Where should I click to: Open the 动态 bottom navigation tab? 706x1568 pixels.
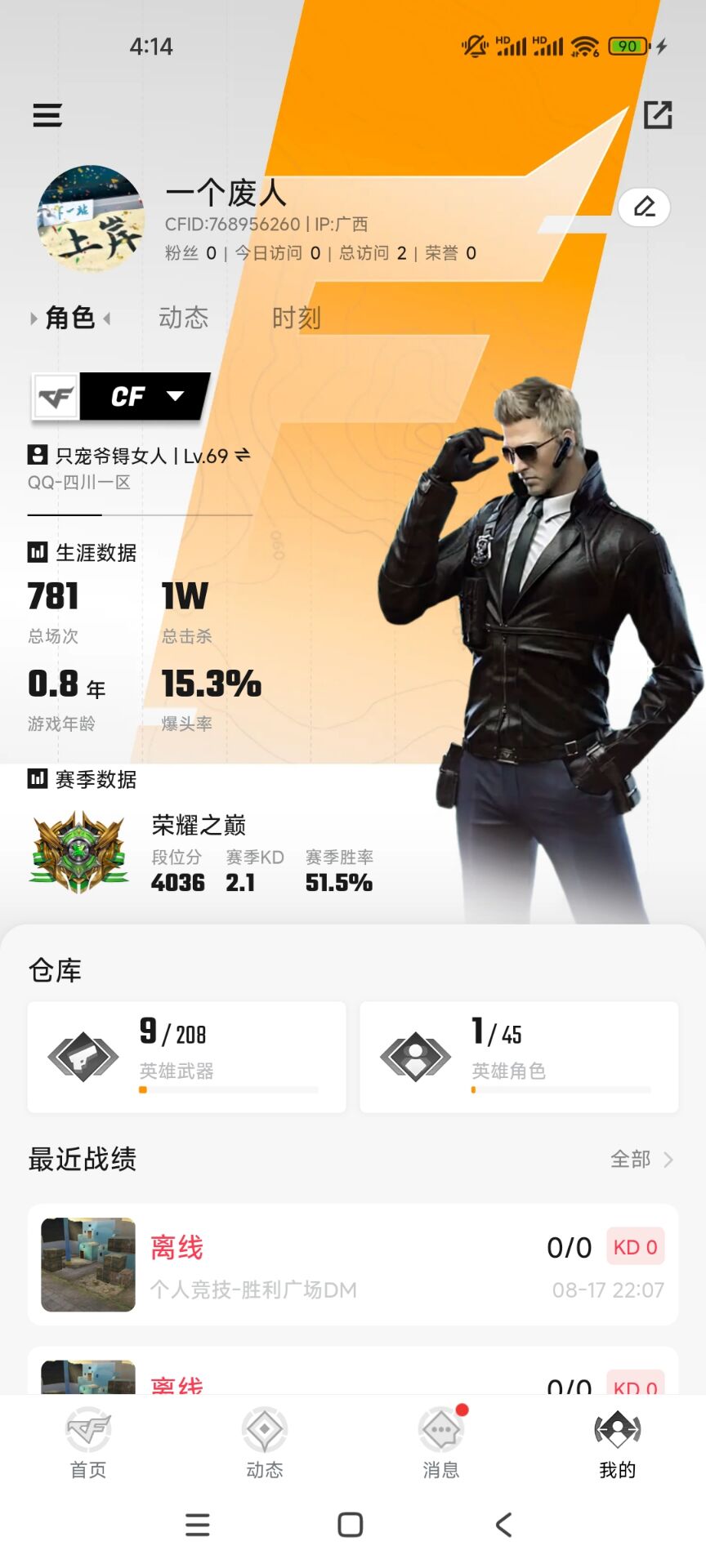coord(265,1444)
